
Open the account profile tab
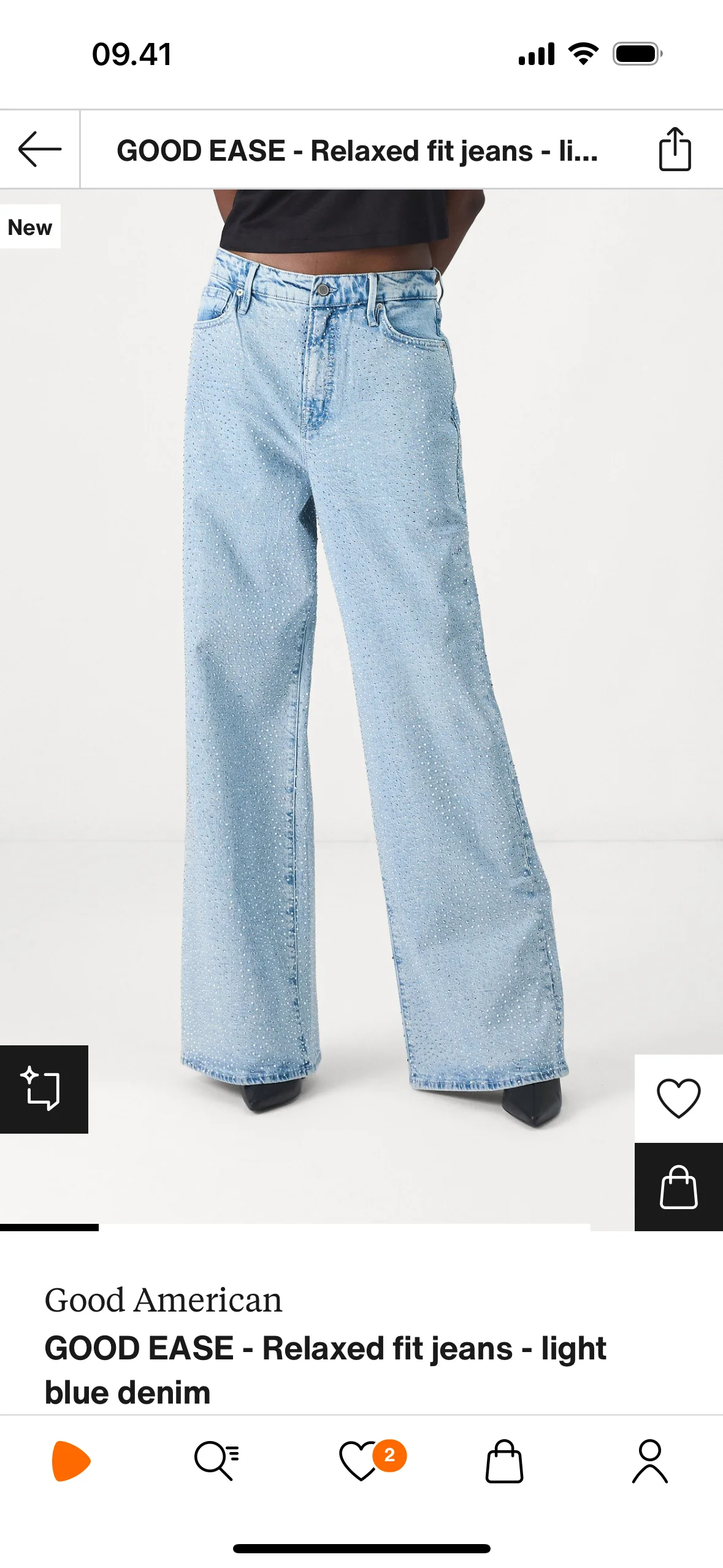pyautogui.click(x=649, y=1461)
